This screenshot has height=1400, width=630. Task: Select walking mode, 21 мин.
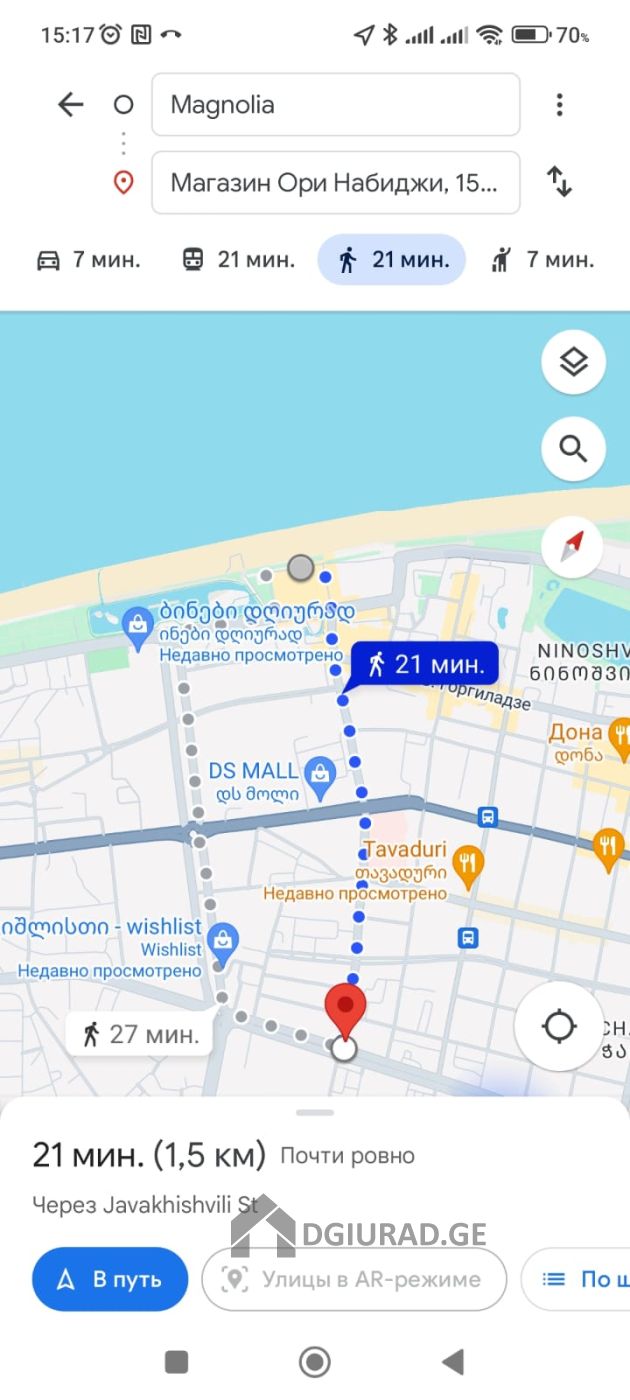pyautogui.click(x=392, y=260)
